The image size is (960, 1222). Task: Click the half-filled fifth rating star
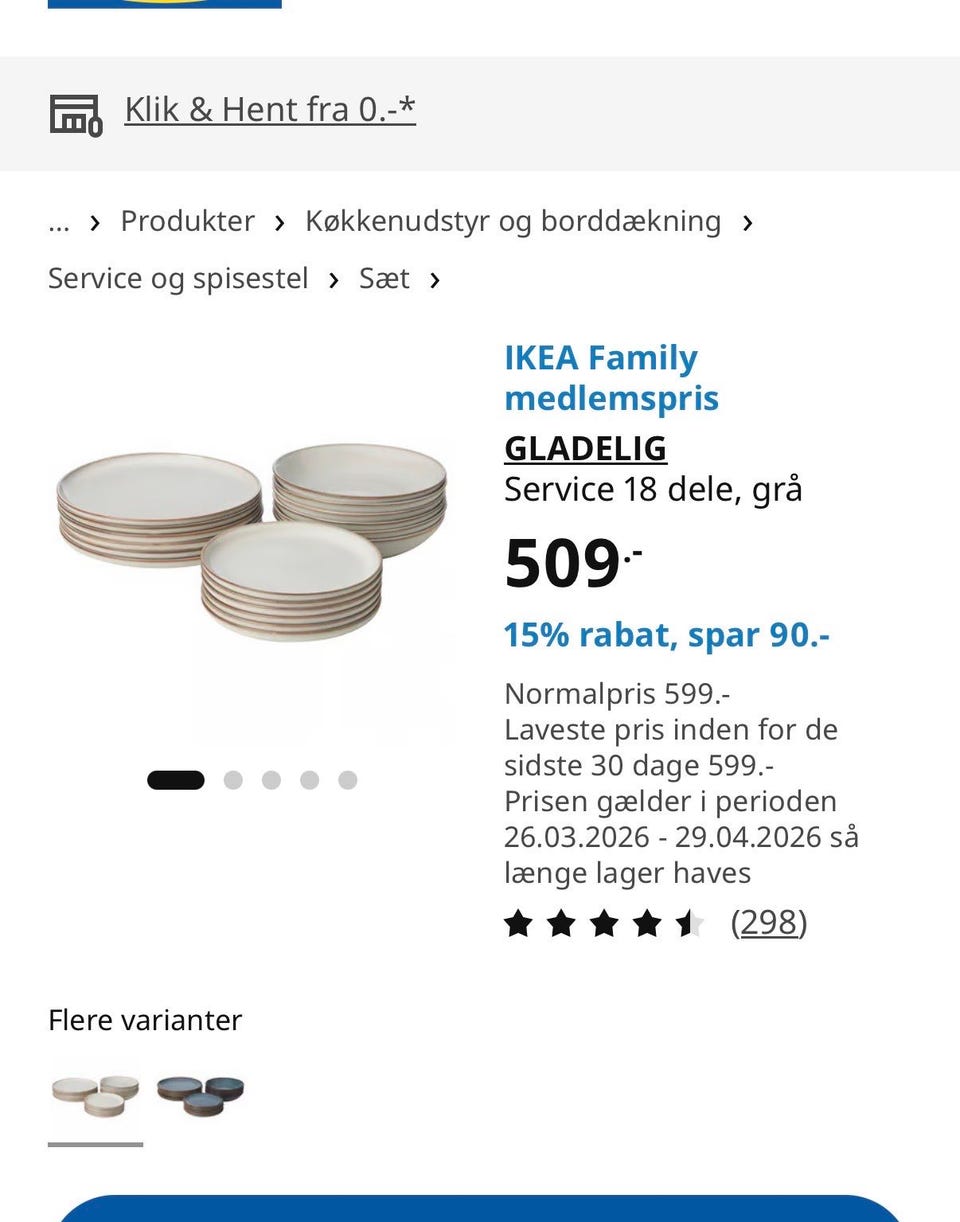pos(690,925)
